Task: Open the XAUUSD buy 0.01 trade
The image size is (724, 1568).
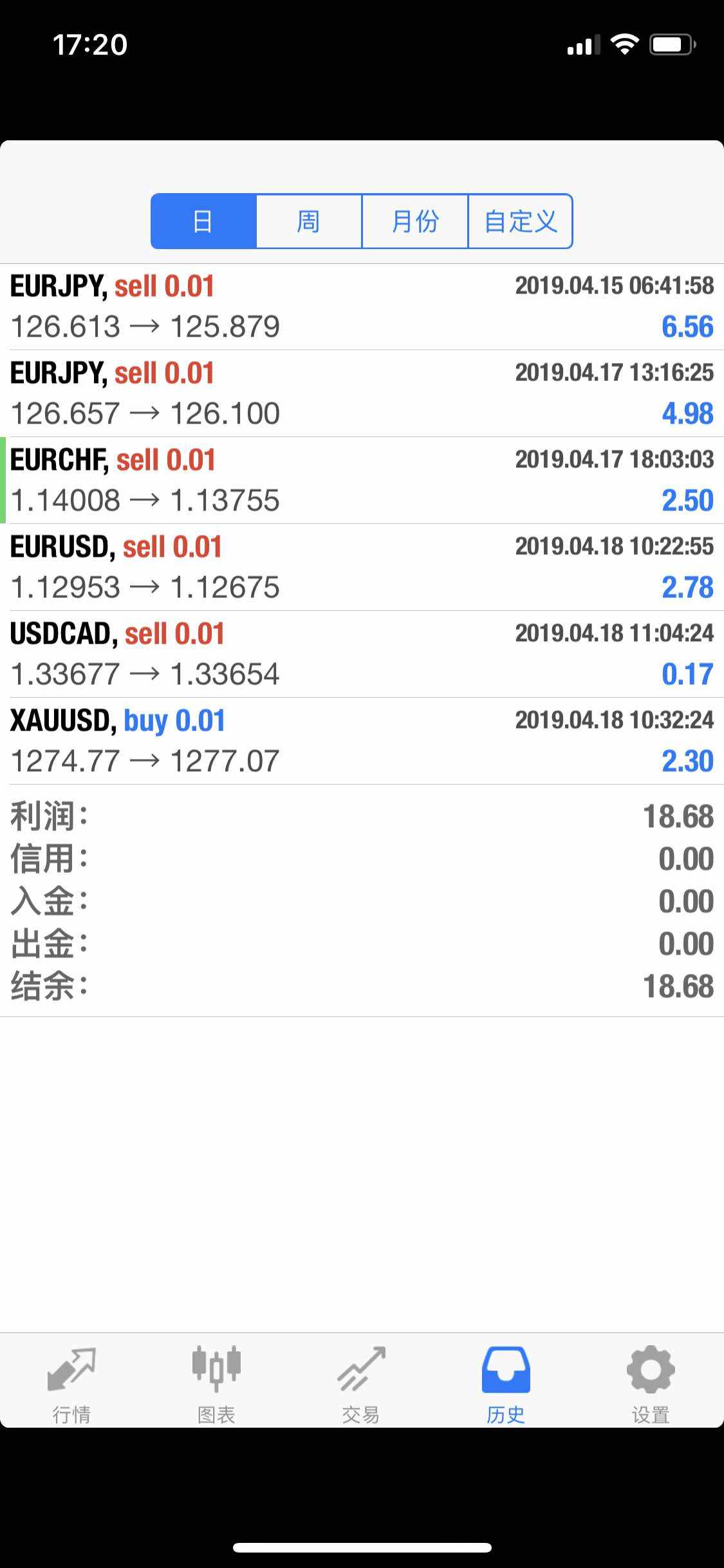Action: [362, 741]
